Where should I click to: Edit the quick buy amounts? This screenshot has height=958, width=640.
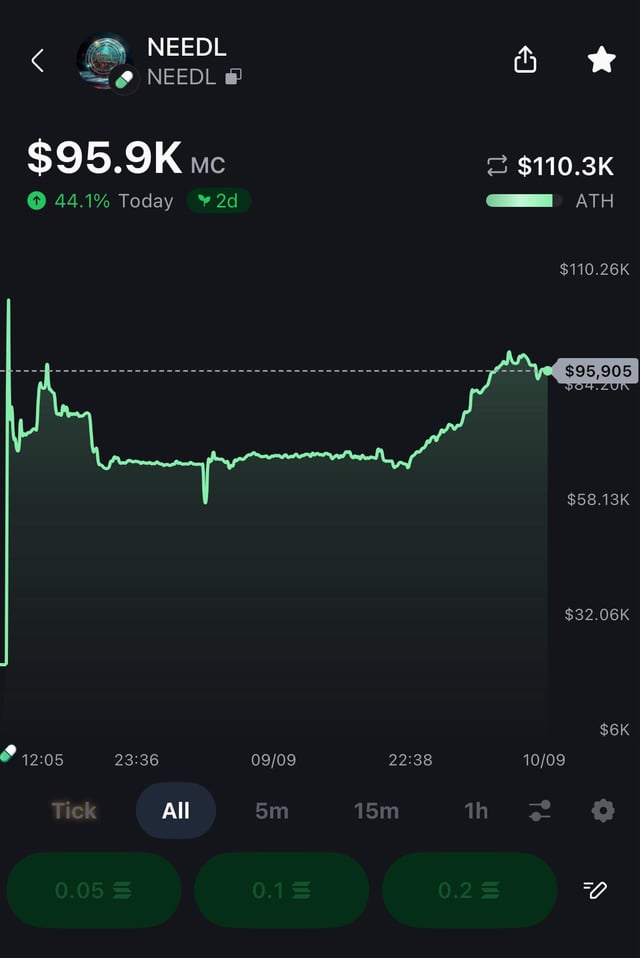[595, 889]
